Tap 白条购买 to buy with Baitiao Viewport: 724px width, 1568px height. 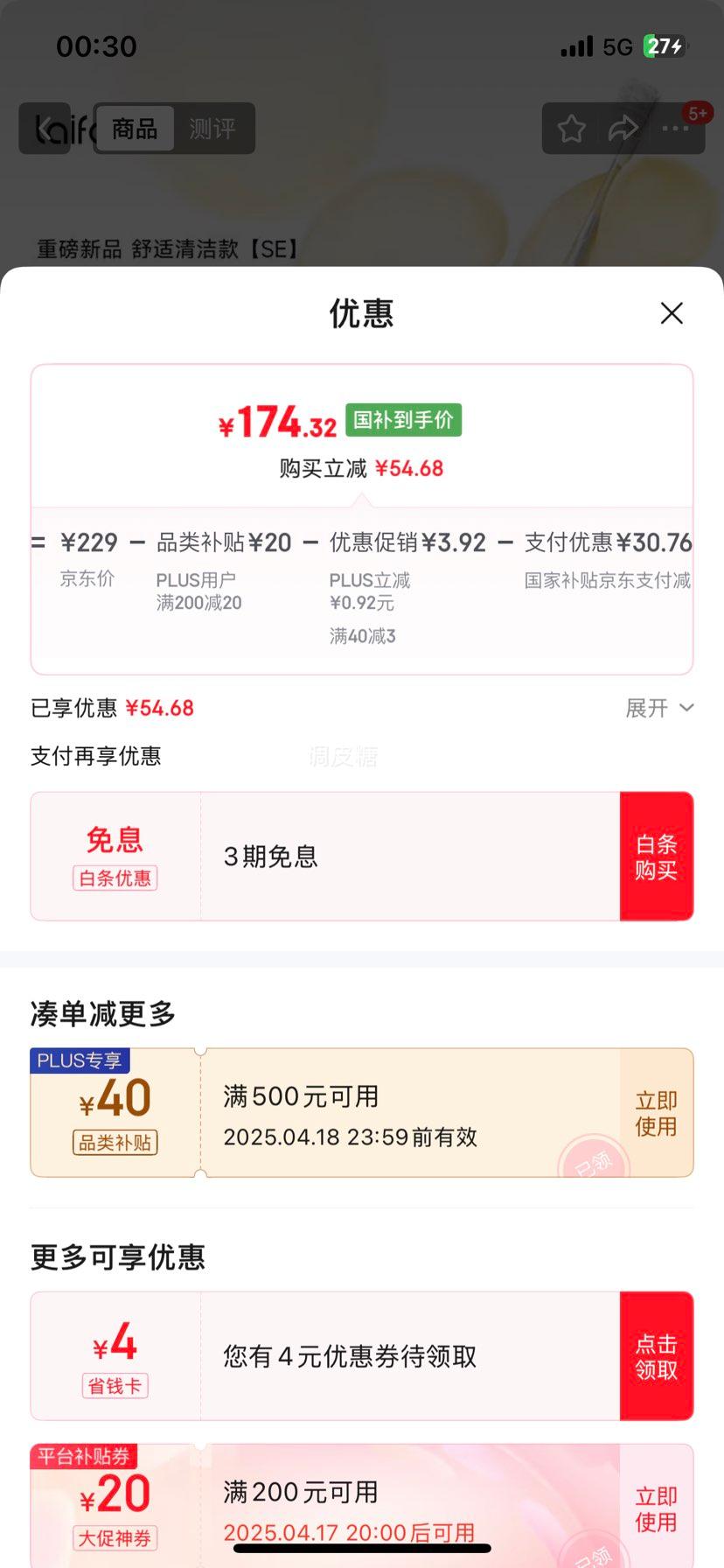[x=656, y=856]
